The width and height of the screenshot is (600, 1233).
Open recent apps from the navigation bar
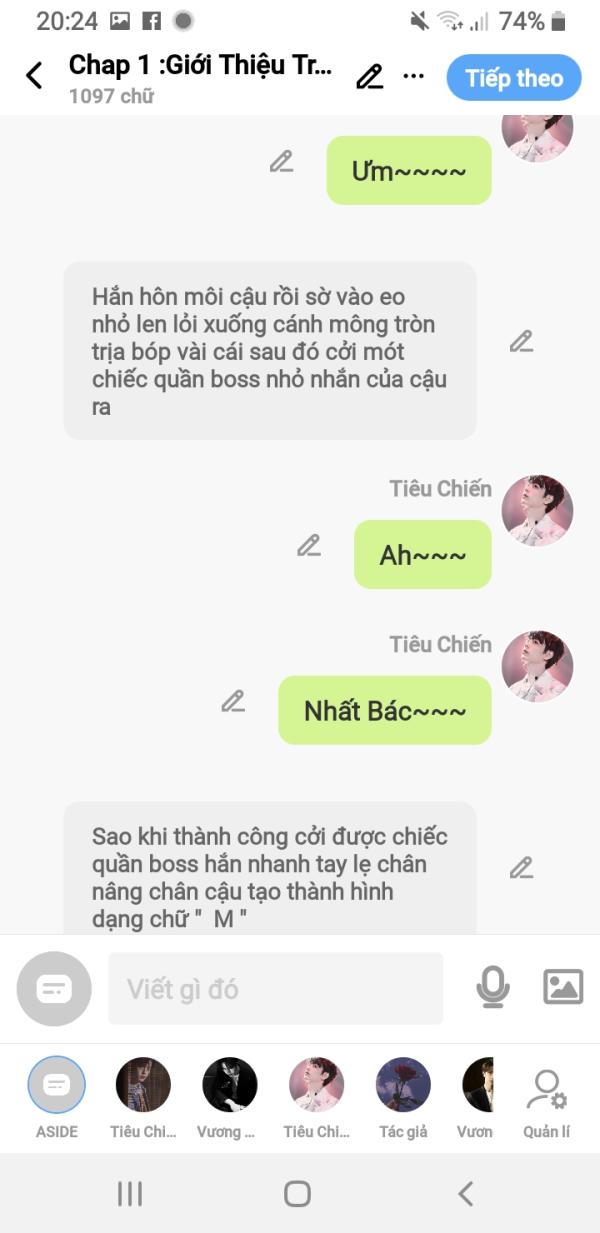(x=130, y=1193)
